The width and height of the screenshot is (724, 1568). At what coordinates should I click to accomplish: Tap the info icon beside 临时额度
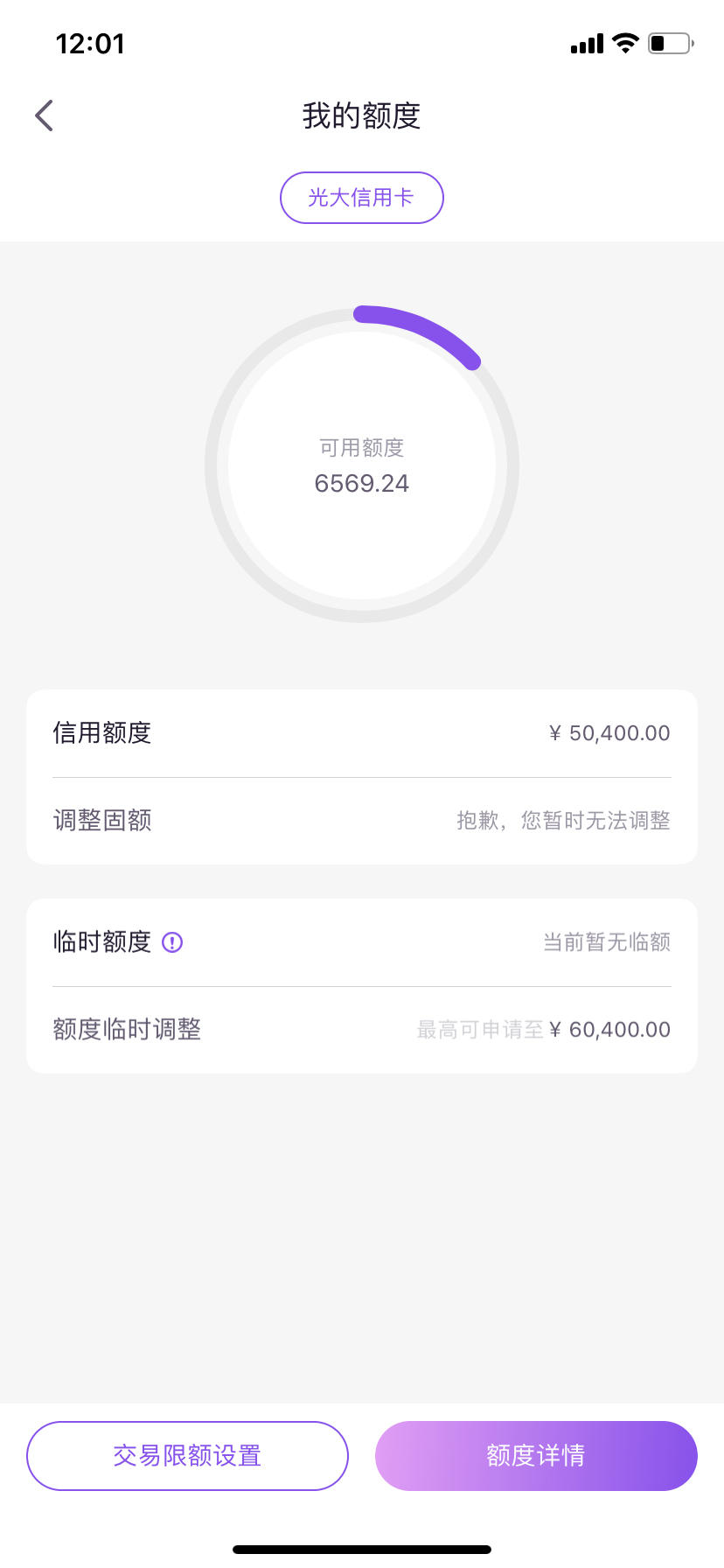172,942
